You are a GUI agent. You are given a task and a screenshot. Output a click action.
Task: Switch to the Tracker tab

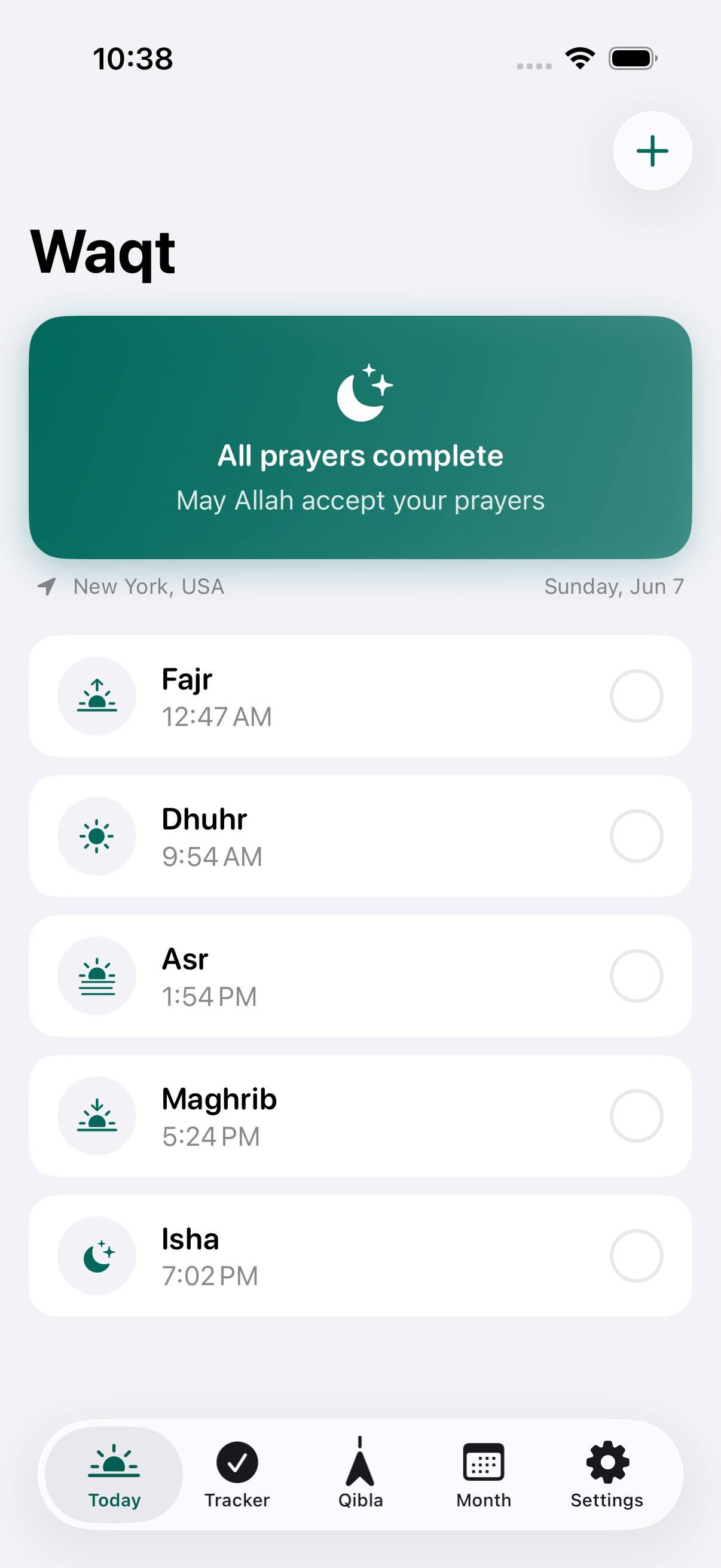click(x=237, y=1475)
